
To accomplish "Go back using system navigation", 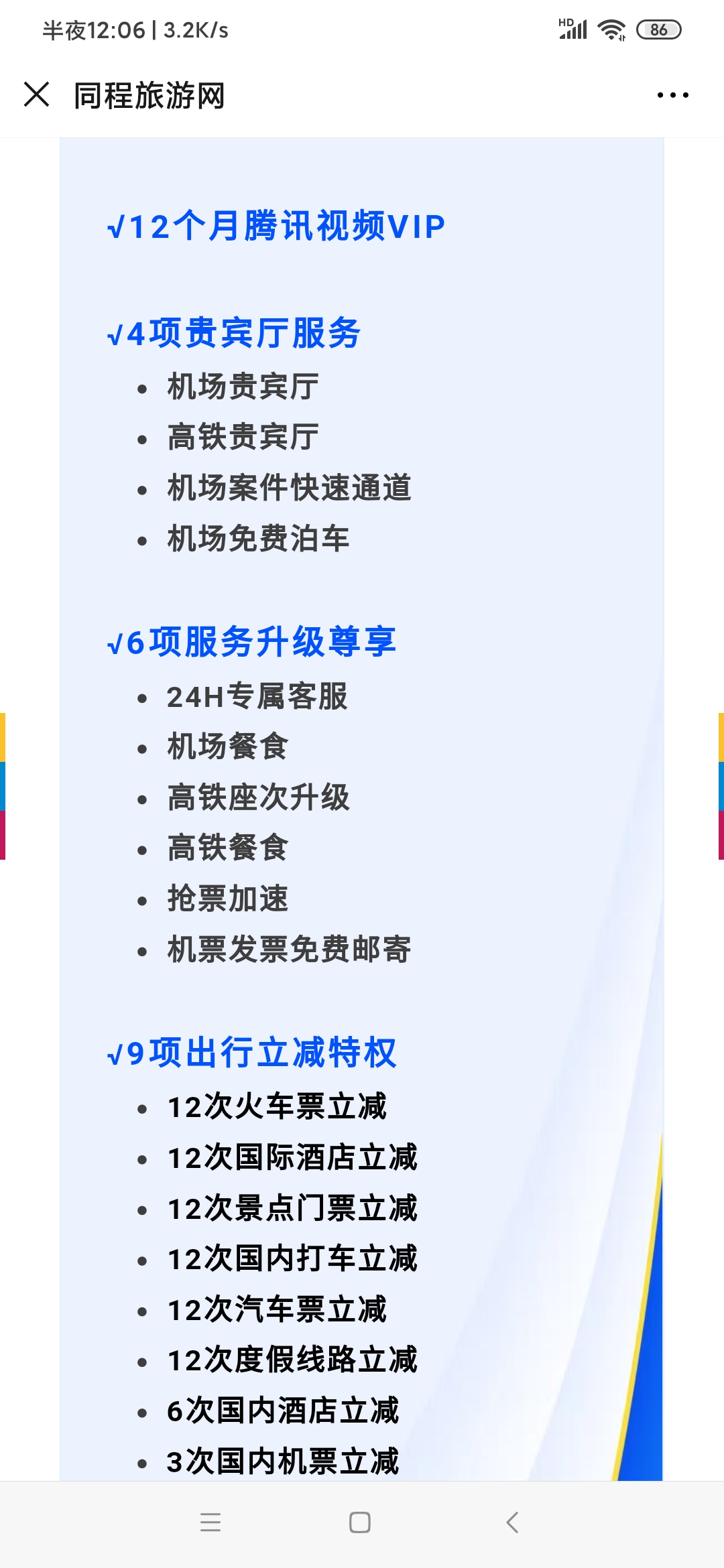I will [x=512, y=1522].
